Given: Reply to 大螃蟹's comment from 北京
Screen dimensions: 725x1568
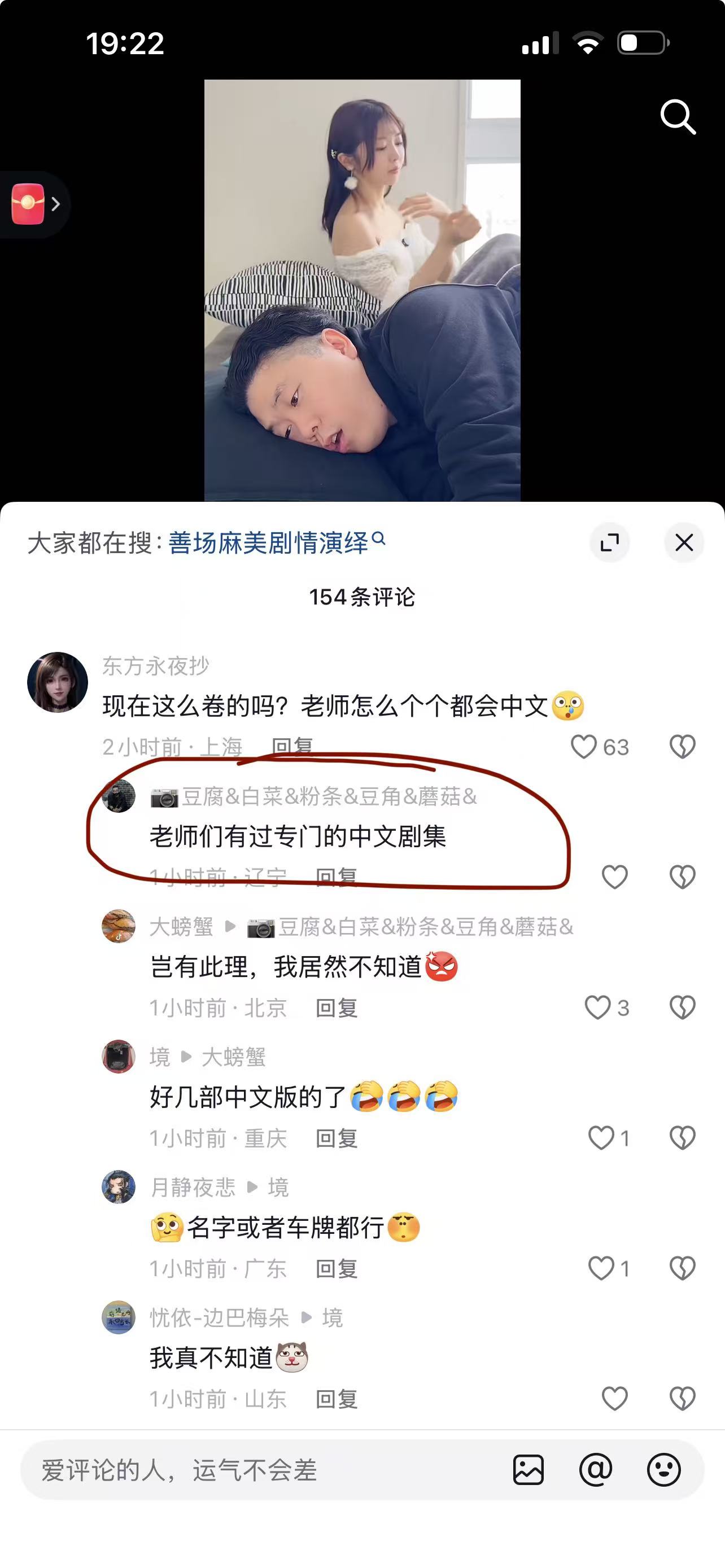Looking at the screenshot, I should (x=336, y=1008).
